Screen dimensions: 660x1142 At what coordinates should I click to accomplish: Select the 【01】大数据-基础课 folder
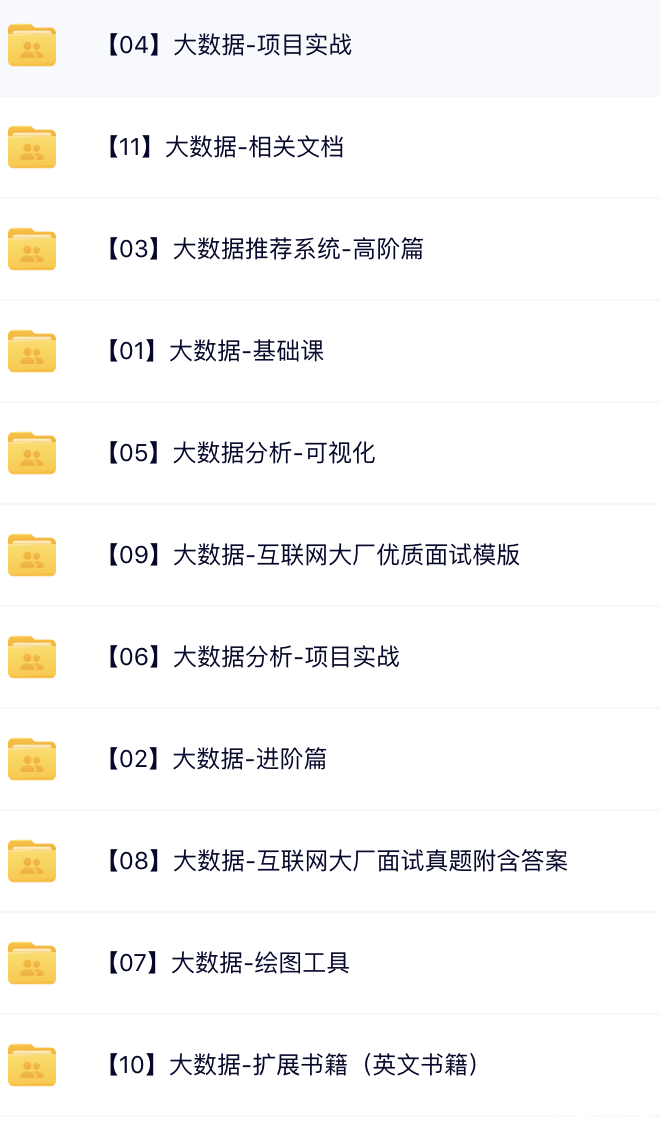pyautogui.click(x=330, y=352)
